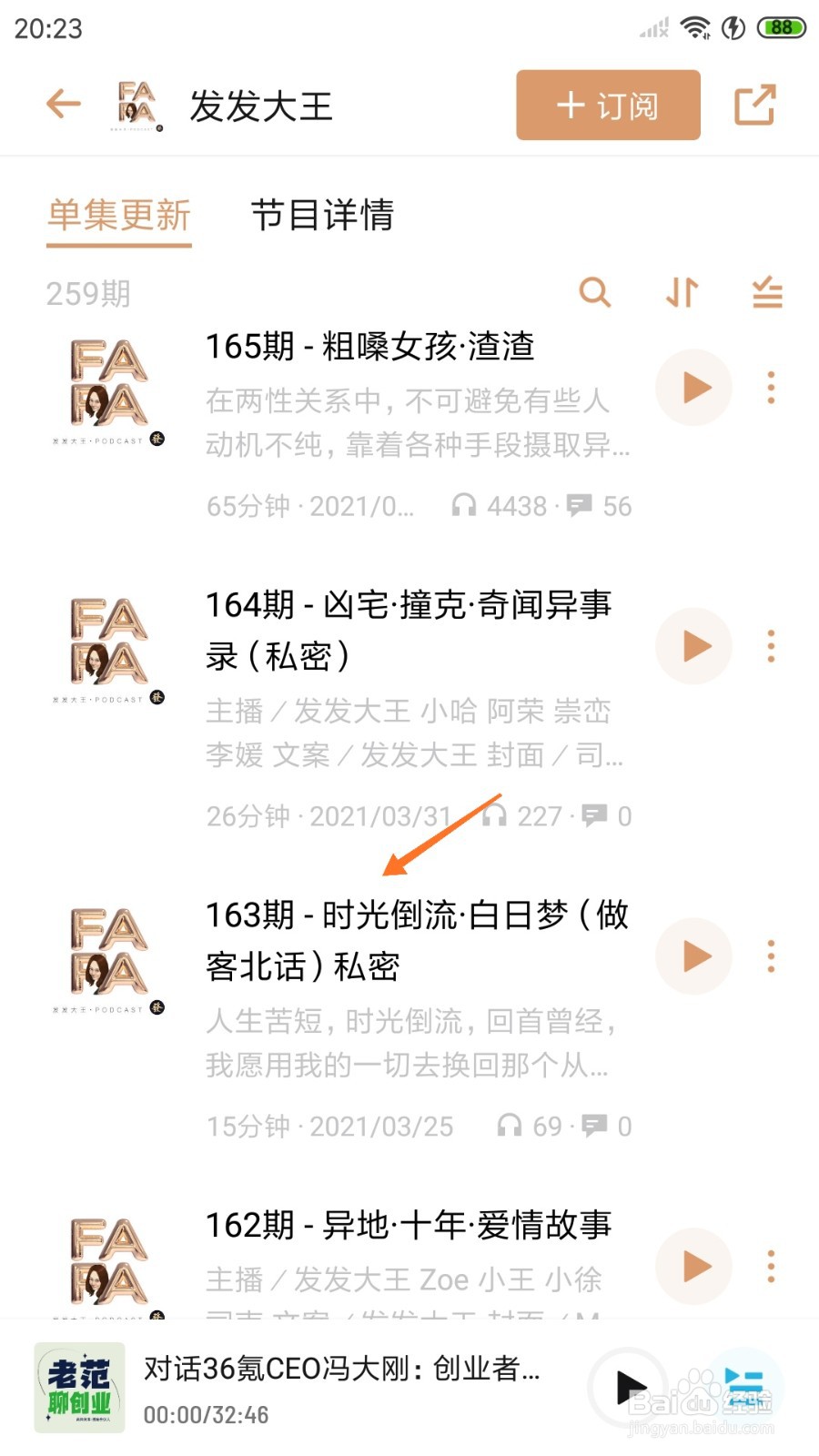Play episode 163期 时光倒流·白日梦
The width and height of the screenshot is (819, 1456).
[x=693, y=956]
